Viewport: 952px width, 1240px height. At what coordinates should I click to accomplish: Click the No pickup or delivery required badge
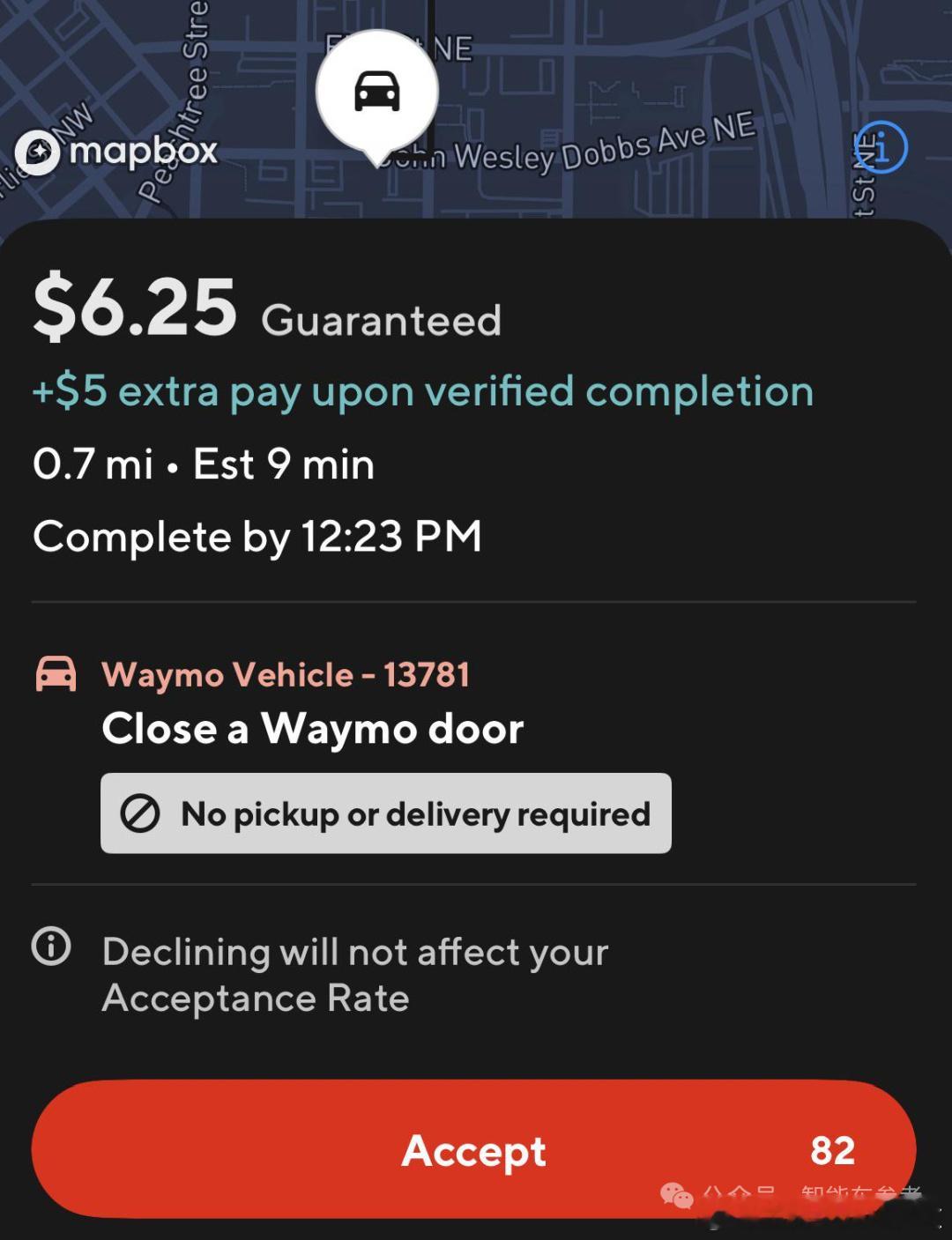386,813
